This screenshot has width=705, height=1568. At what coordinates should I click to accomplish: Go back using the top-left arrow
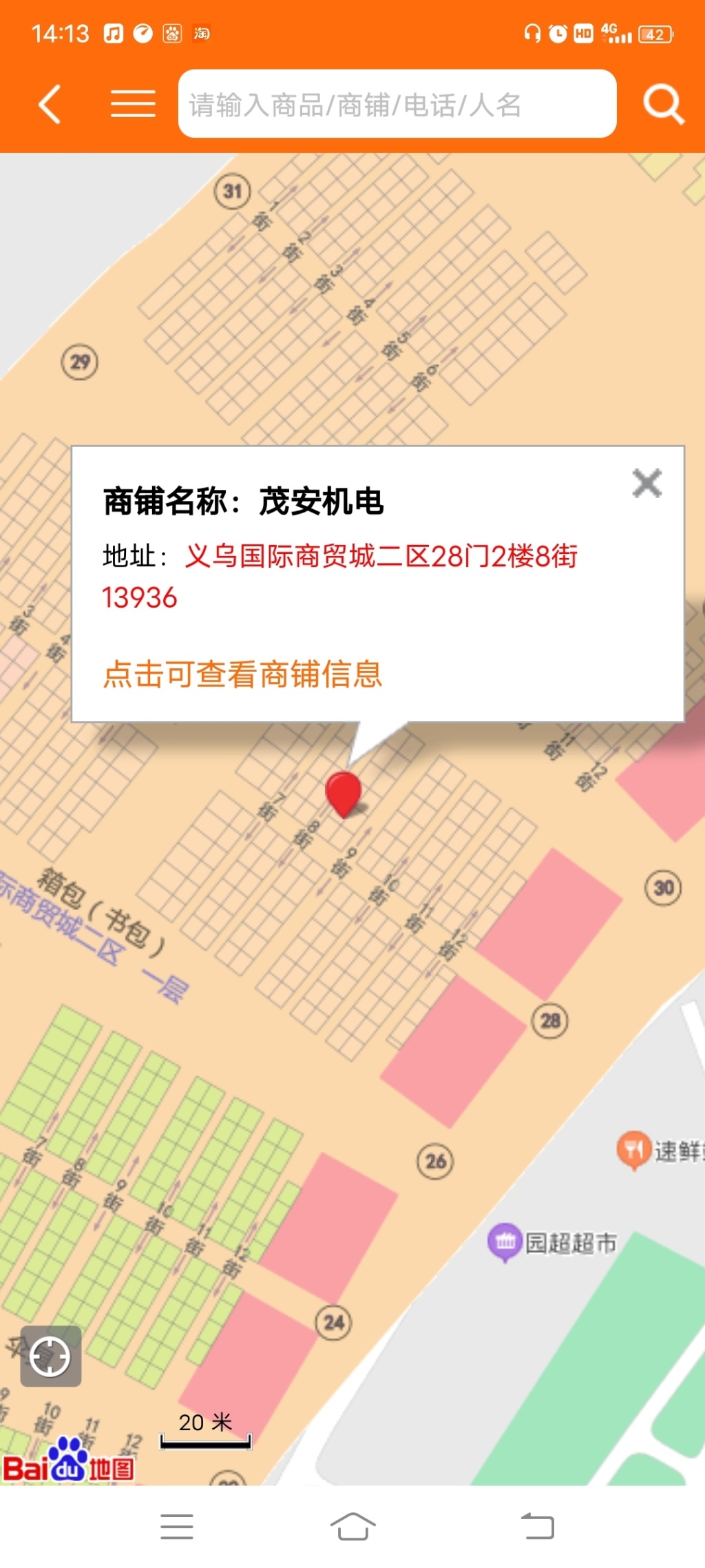click(x=50, y=105)
